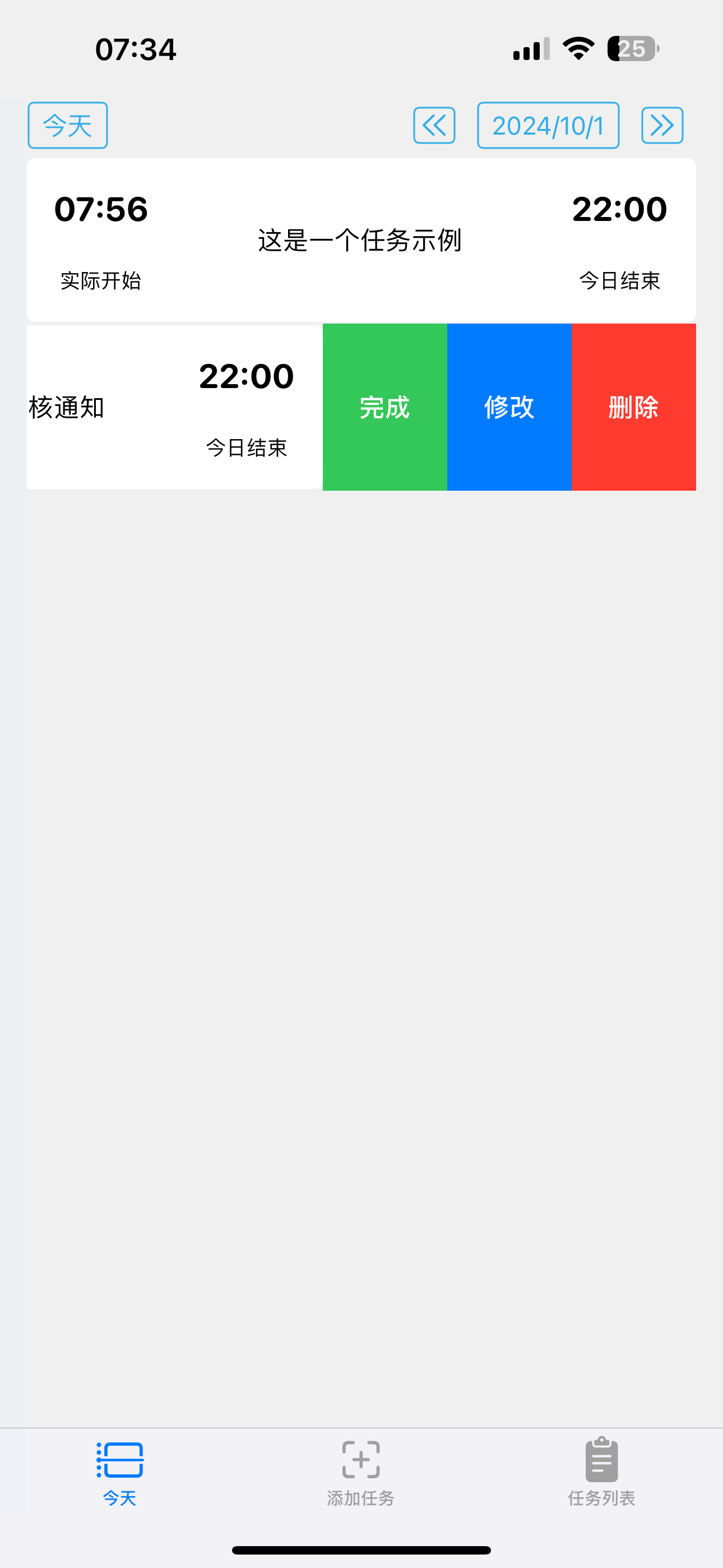Tap the 今天 button at top left
Viewport: 723px width, 1568px height.
[68, 126]
